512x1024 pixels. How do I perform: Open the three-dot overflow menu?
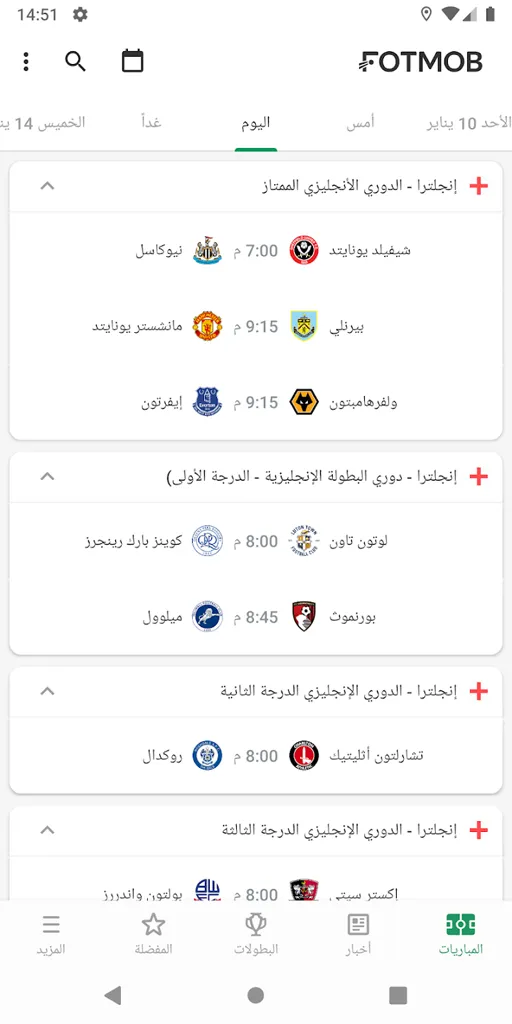tap(25, 61)
